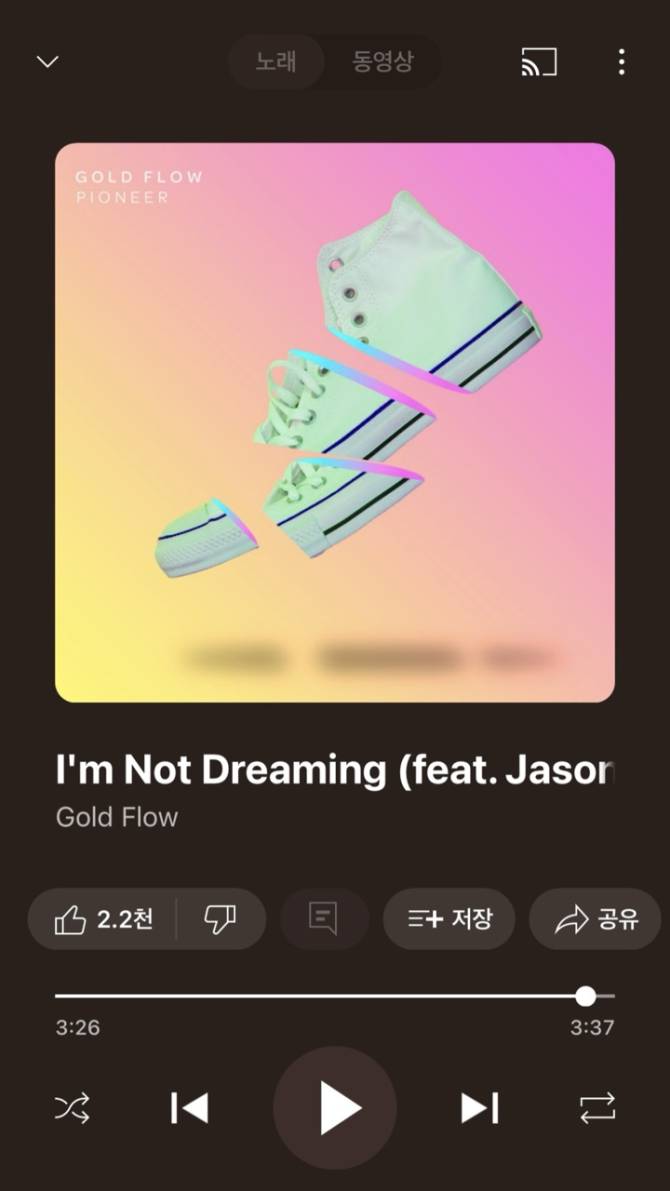Play the current song
This screenshot has width=670, height=1191.
(335, 1108)
